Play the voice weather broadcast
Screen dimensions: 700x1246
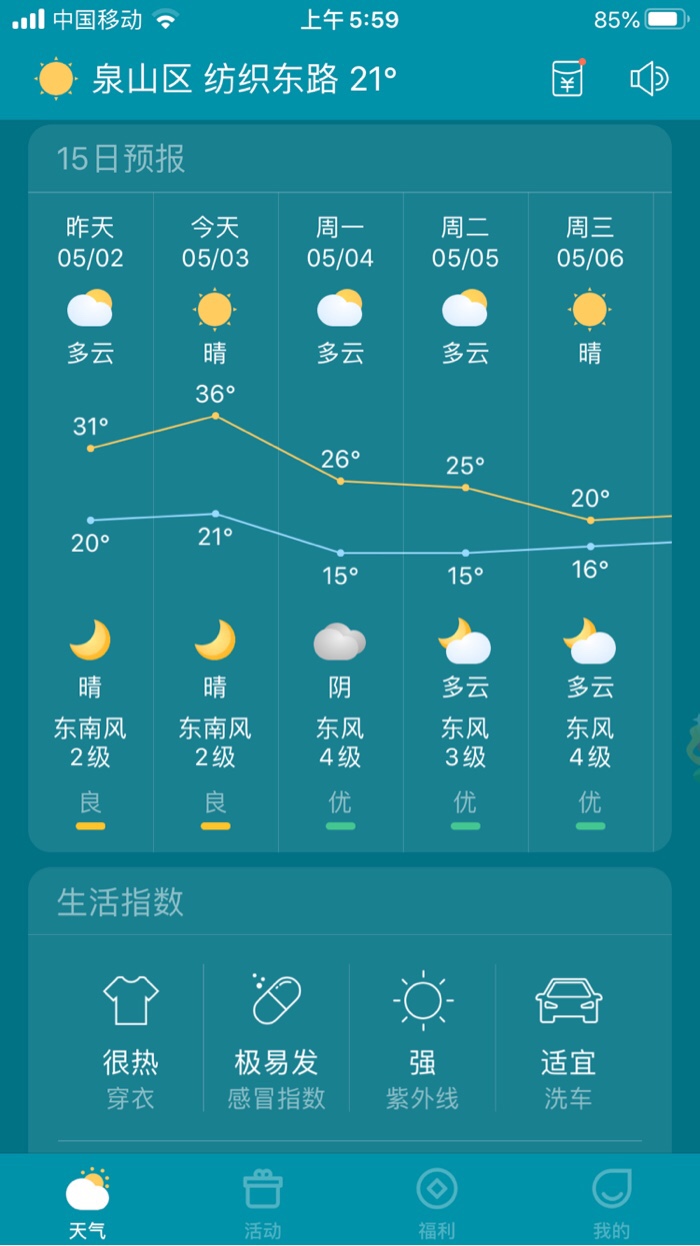648,79
